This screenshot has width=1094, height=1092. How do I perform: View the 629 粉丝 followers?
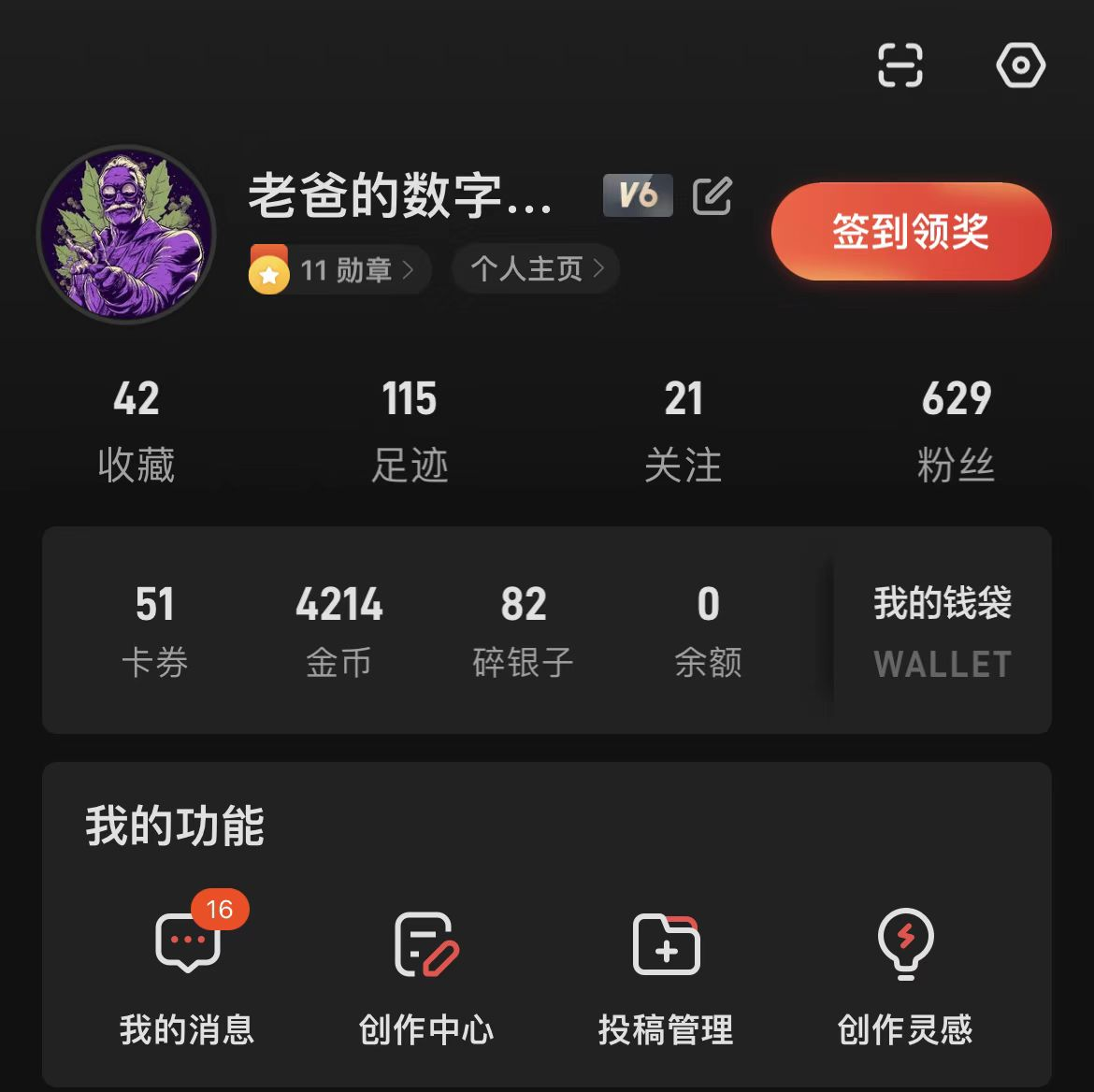(x=956, y=430)
